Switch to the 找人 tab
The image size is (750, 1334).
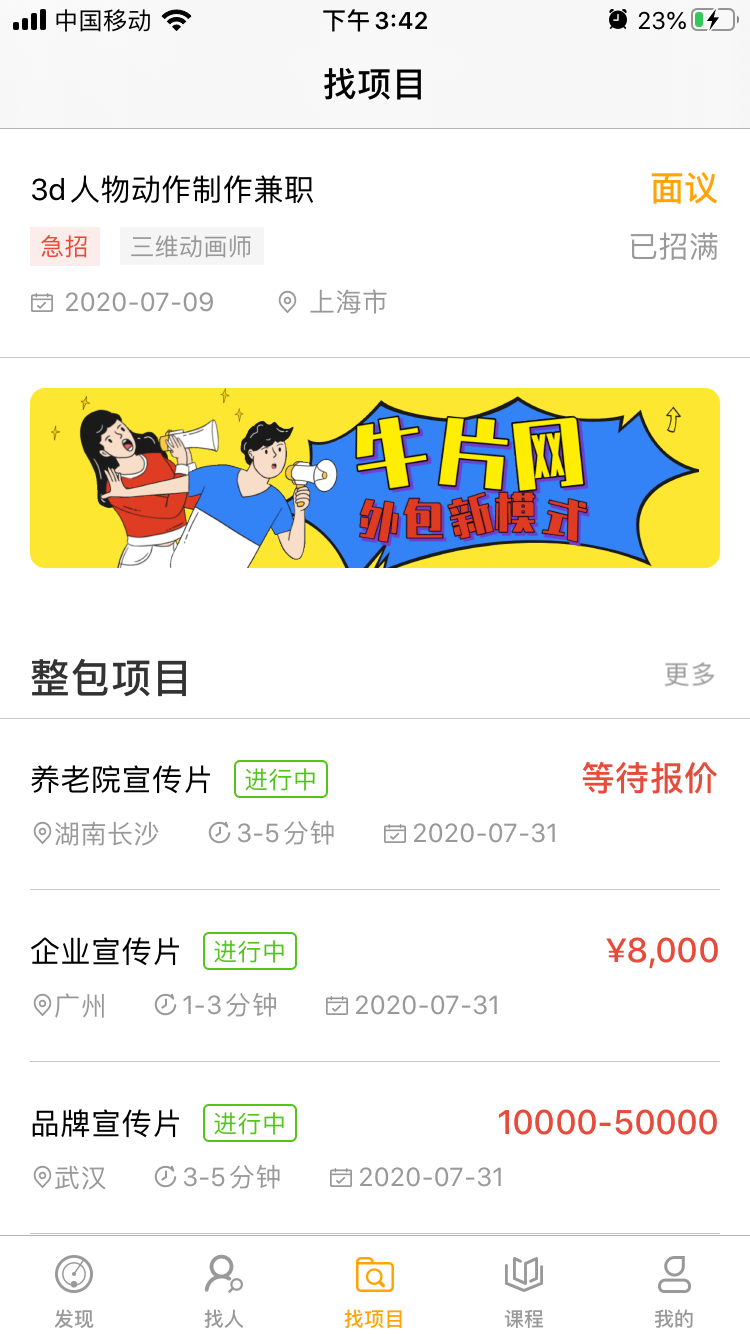[x=224, y=1290]
